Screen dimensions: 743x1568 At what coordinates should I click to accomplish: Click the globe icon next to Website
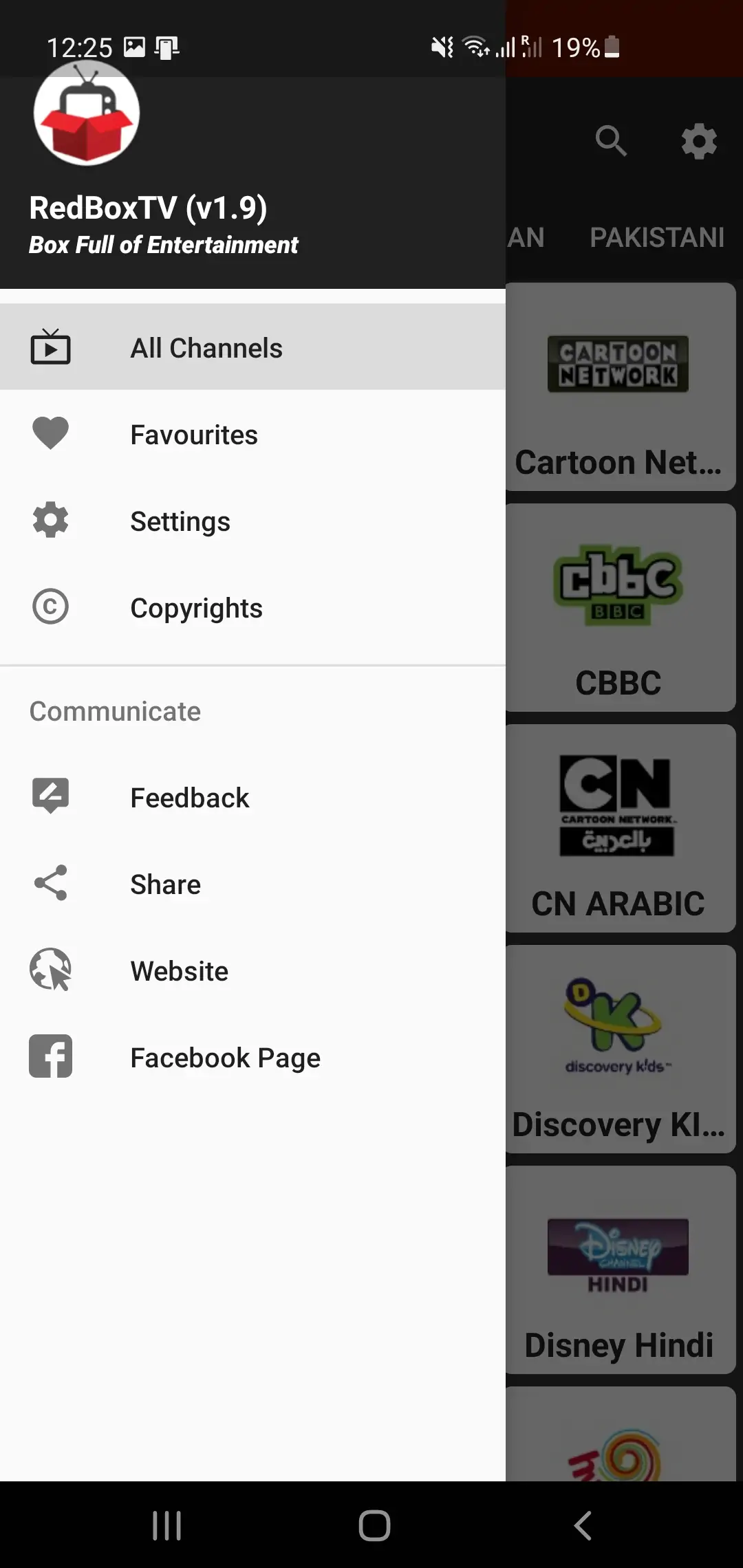(x=50, y=970)
